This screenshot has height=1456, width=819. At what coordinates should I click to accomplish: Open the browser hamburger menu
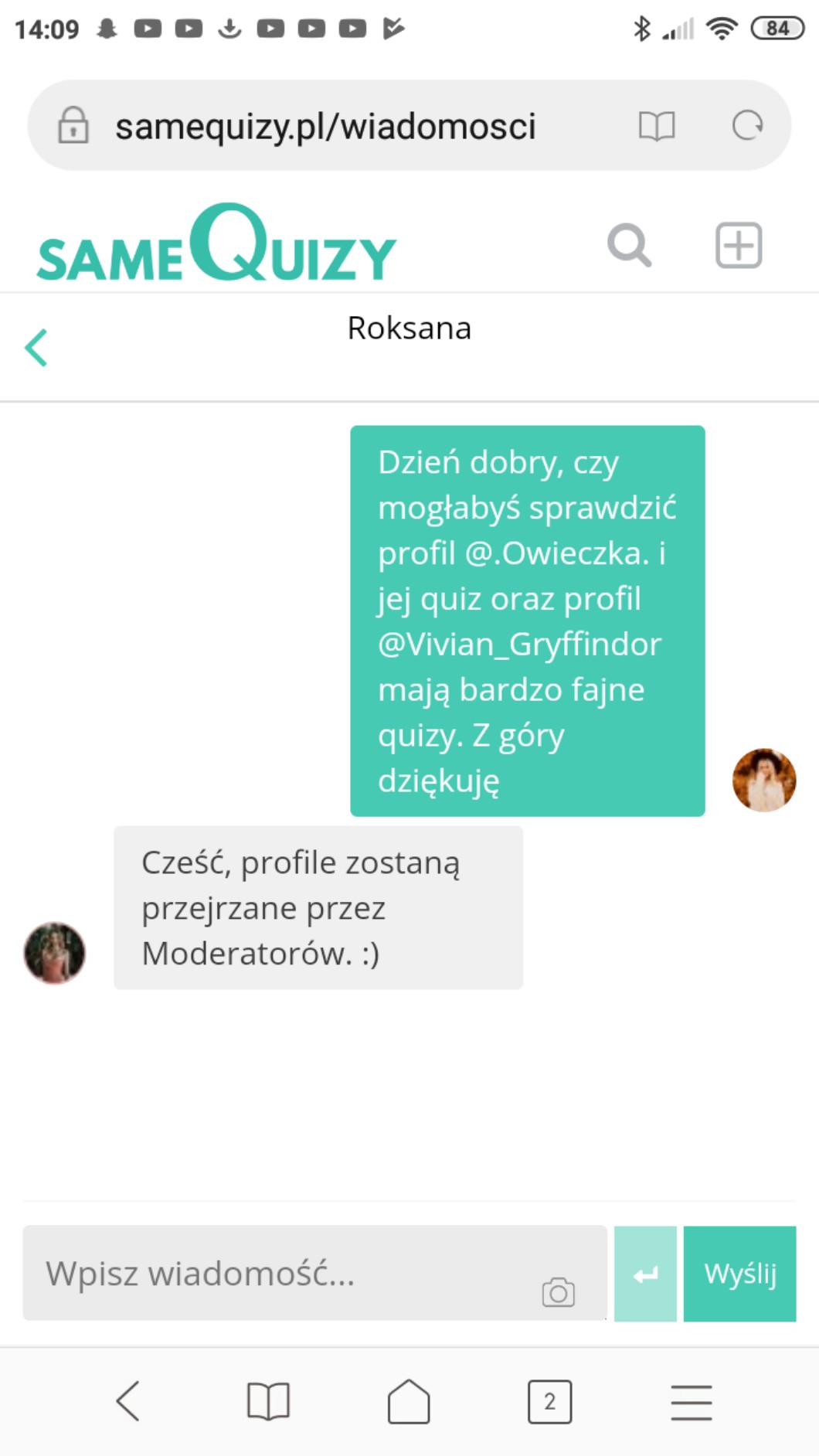coord(691,1402)
